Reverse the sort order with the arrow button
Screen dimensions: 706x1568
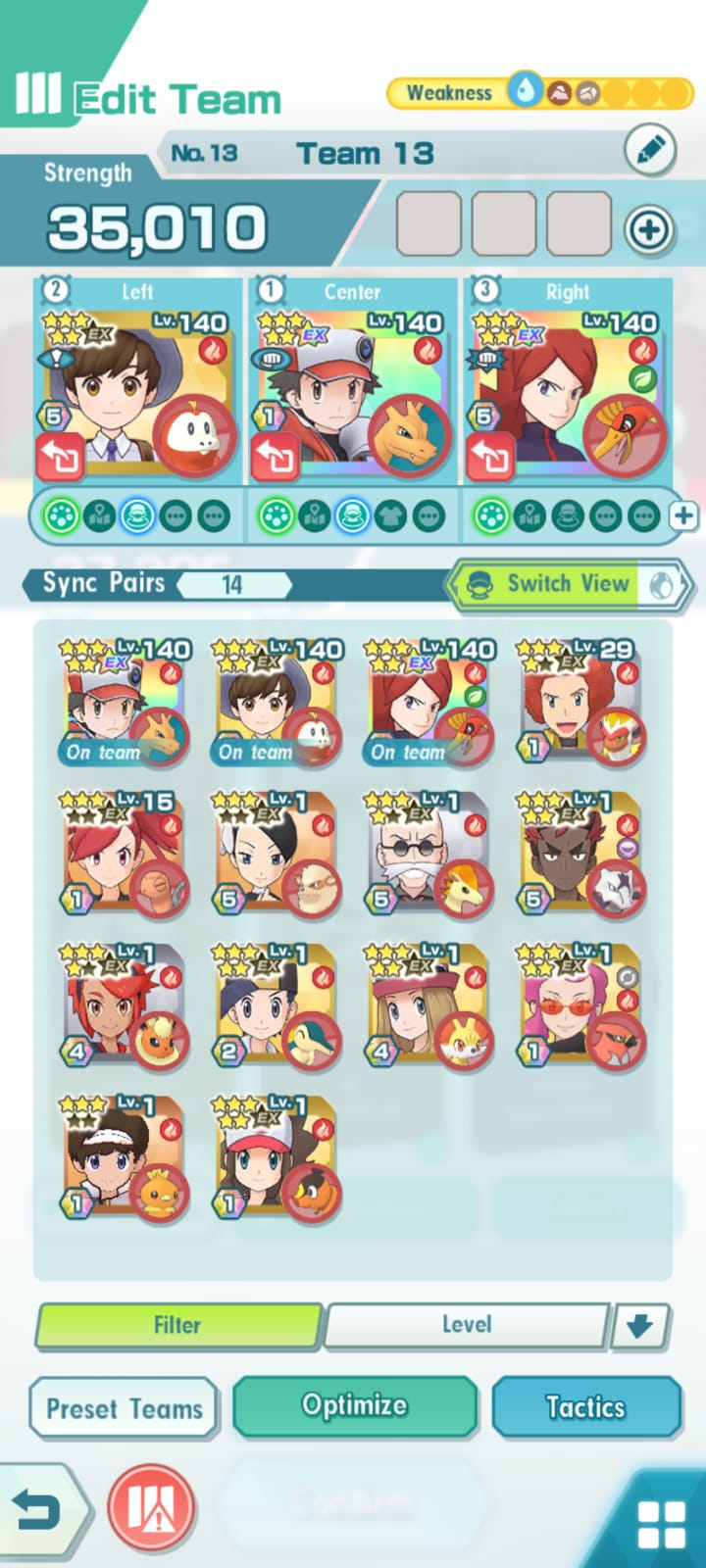coord(640,1327)
